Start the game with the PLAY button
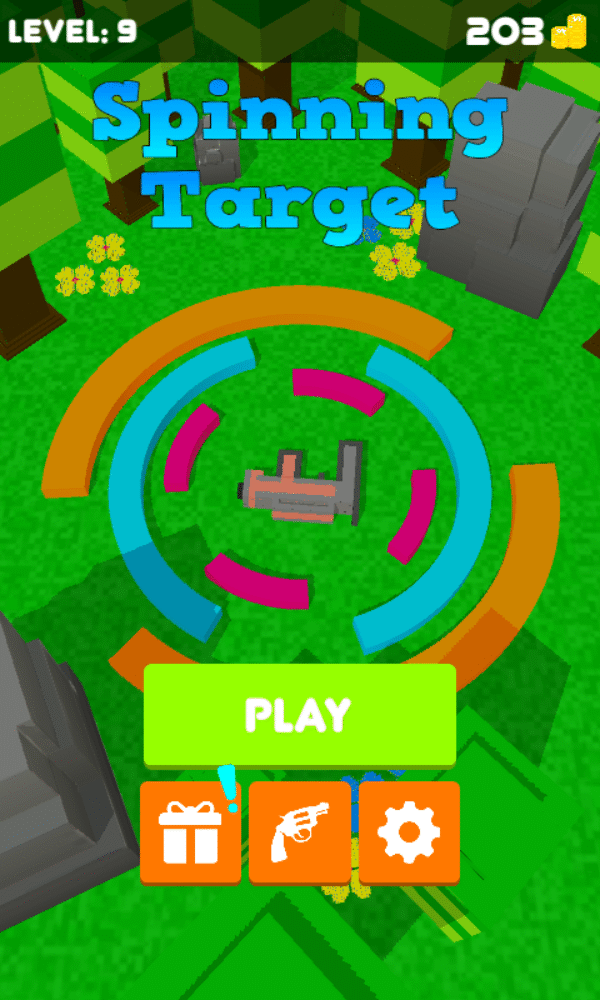The width and height of the screenshot is (600, 1000). tap(300, 715)
